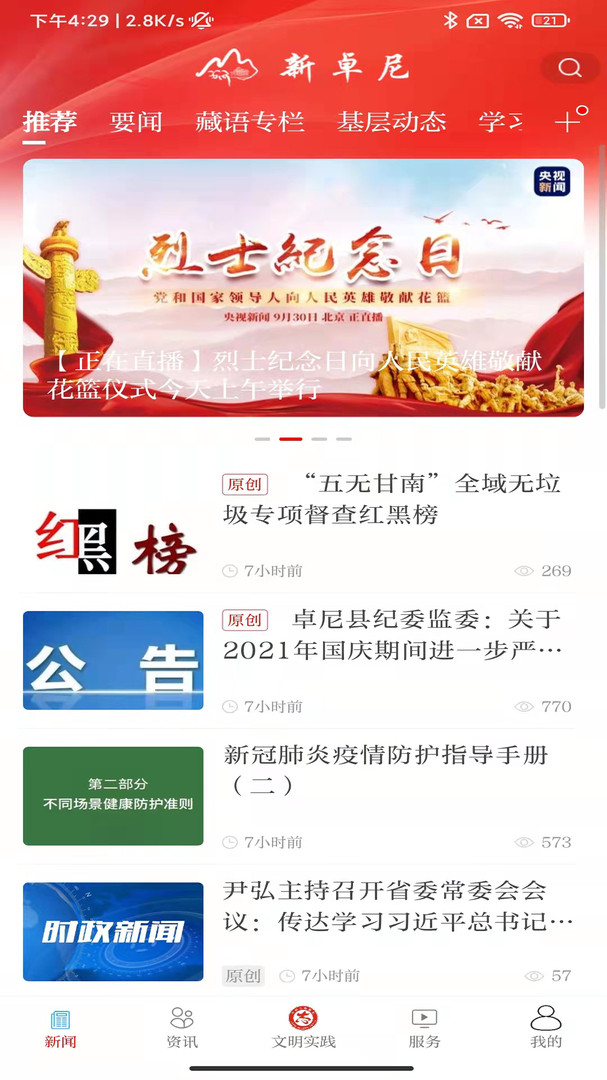Image resolution: width=607 pixels, height=1080 pixels.
Task: Open the 烈士纪念日 live banner
Action: pyautogui.click(x=303, y=288)
